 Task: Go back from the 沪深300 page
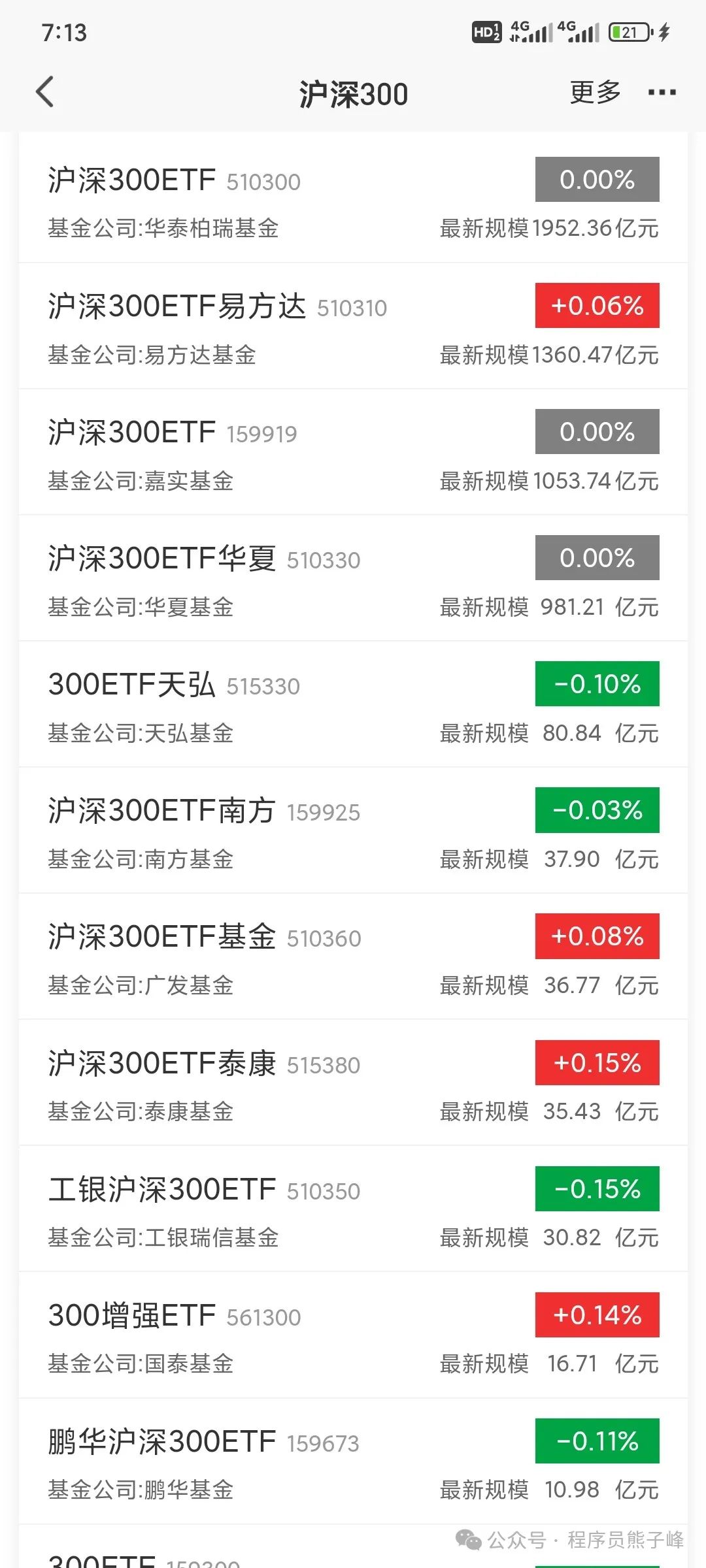tap(44, 92)
